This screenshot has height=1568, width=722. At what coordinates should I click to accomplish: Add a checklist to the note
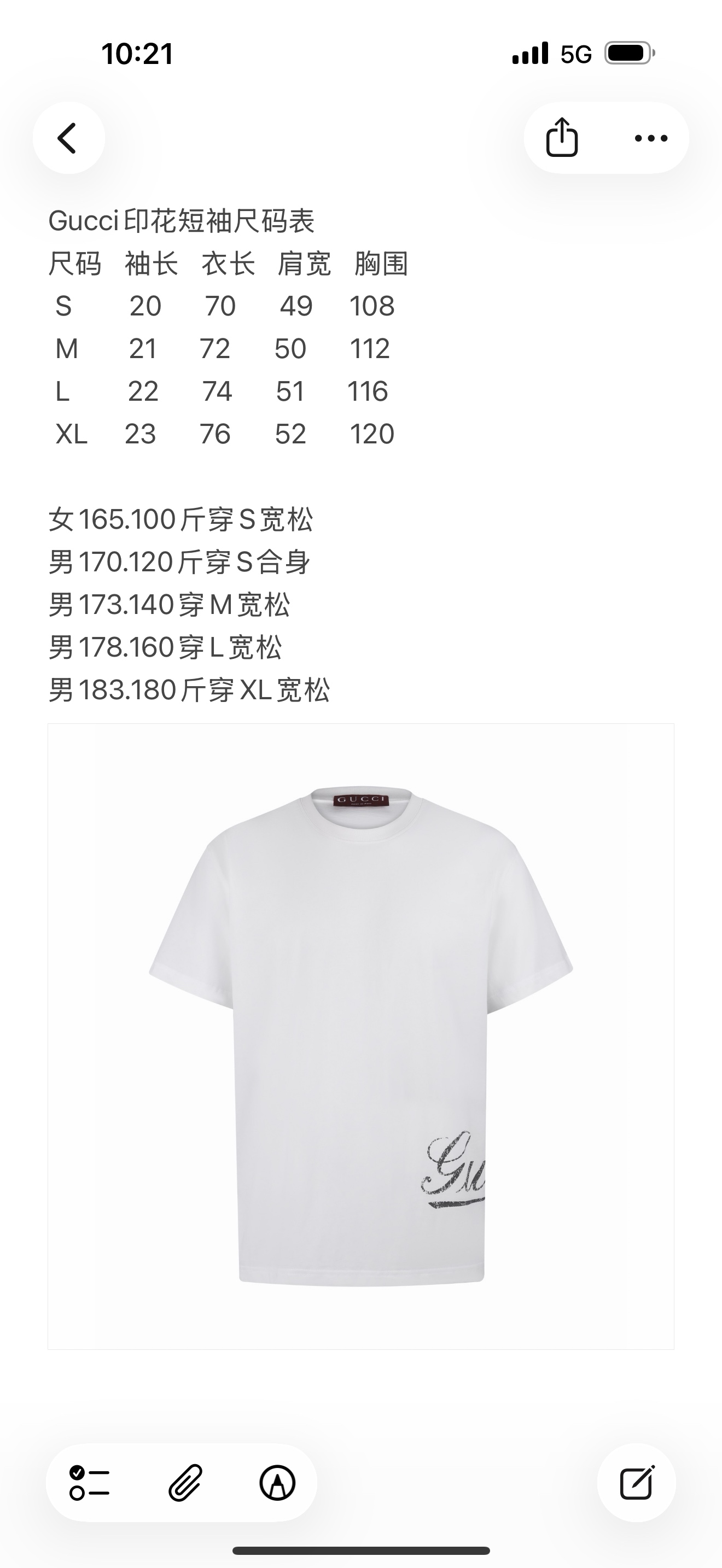(x=90, y=1483)
